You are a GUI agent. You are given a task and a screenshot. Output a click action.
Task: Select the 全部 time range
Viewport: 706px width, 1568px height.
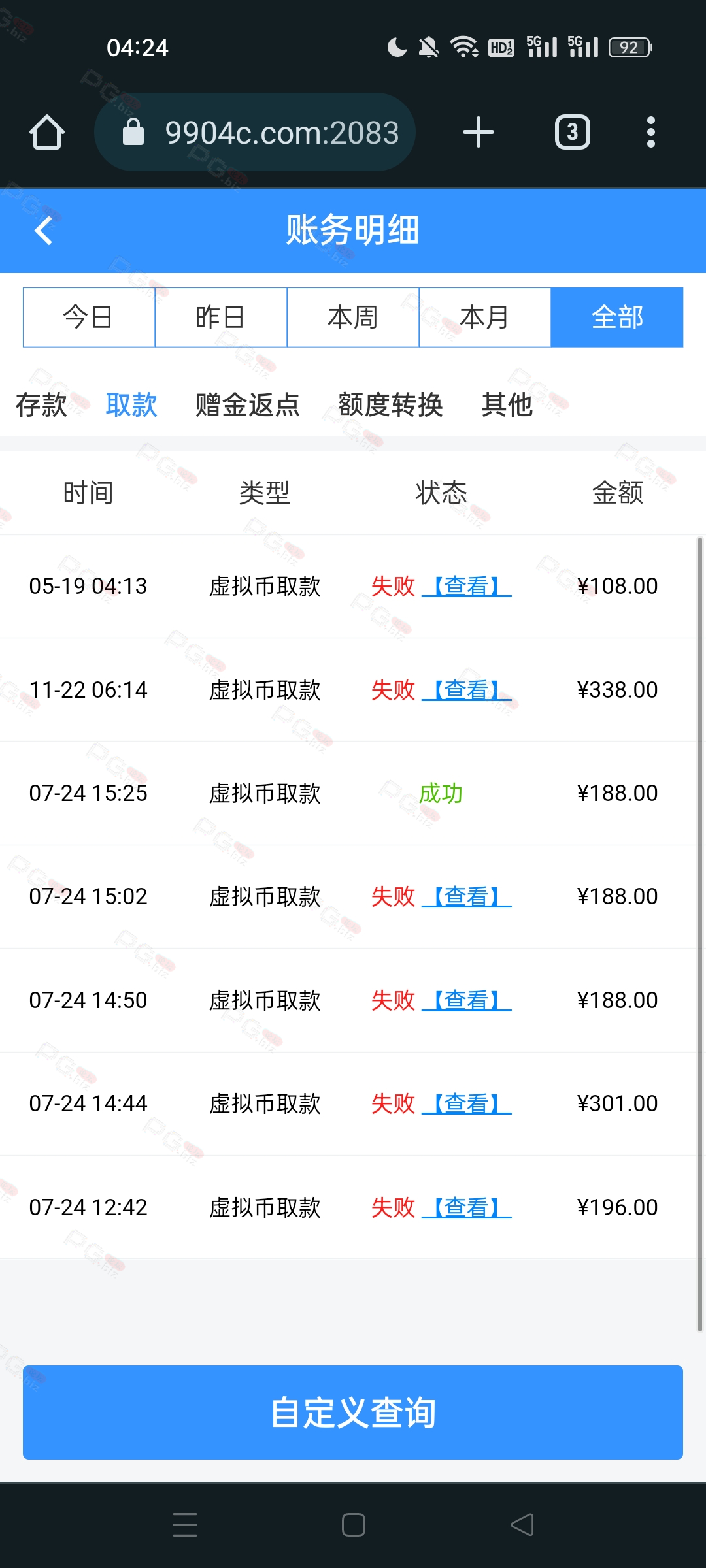[617, 318]
